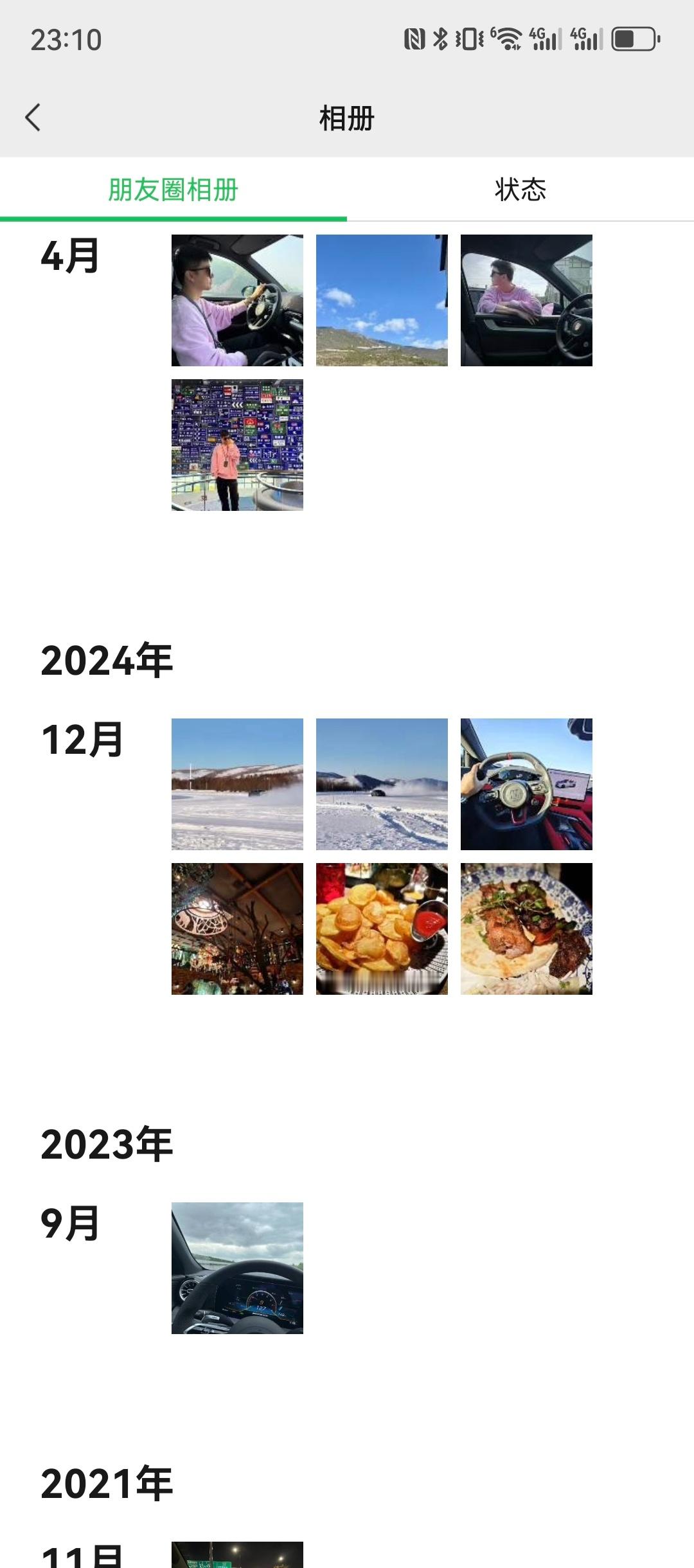Tap the Wi-Fi signal icon
Image resolution: width=694 pixels, height=1568 pixels.
point(508,39)
